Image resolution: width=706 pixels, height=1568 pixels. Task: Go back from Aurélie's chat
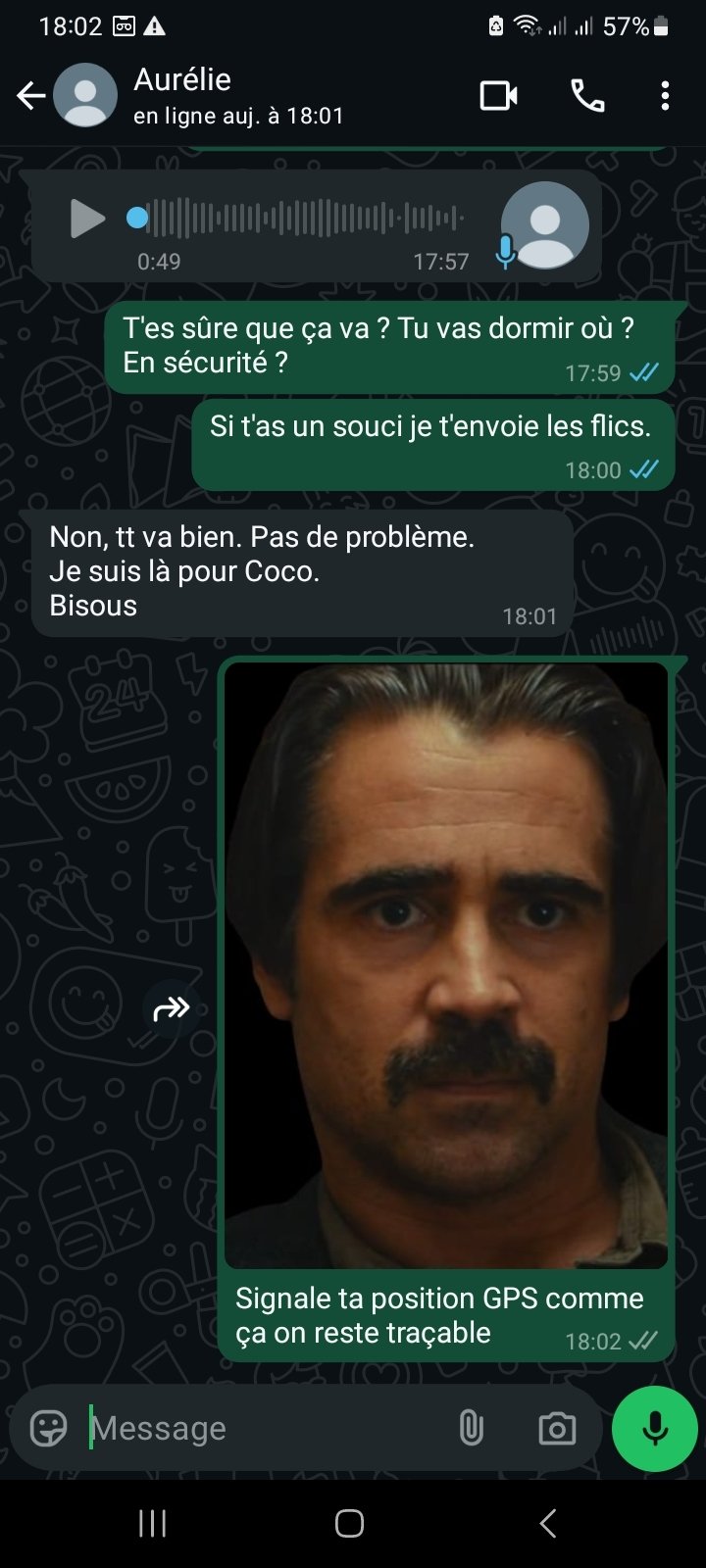point(30,96)
